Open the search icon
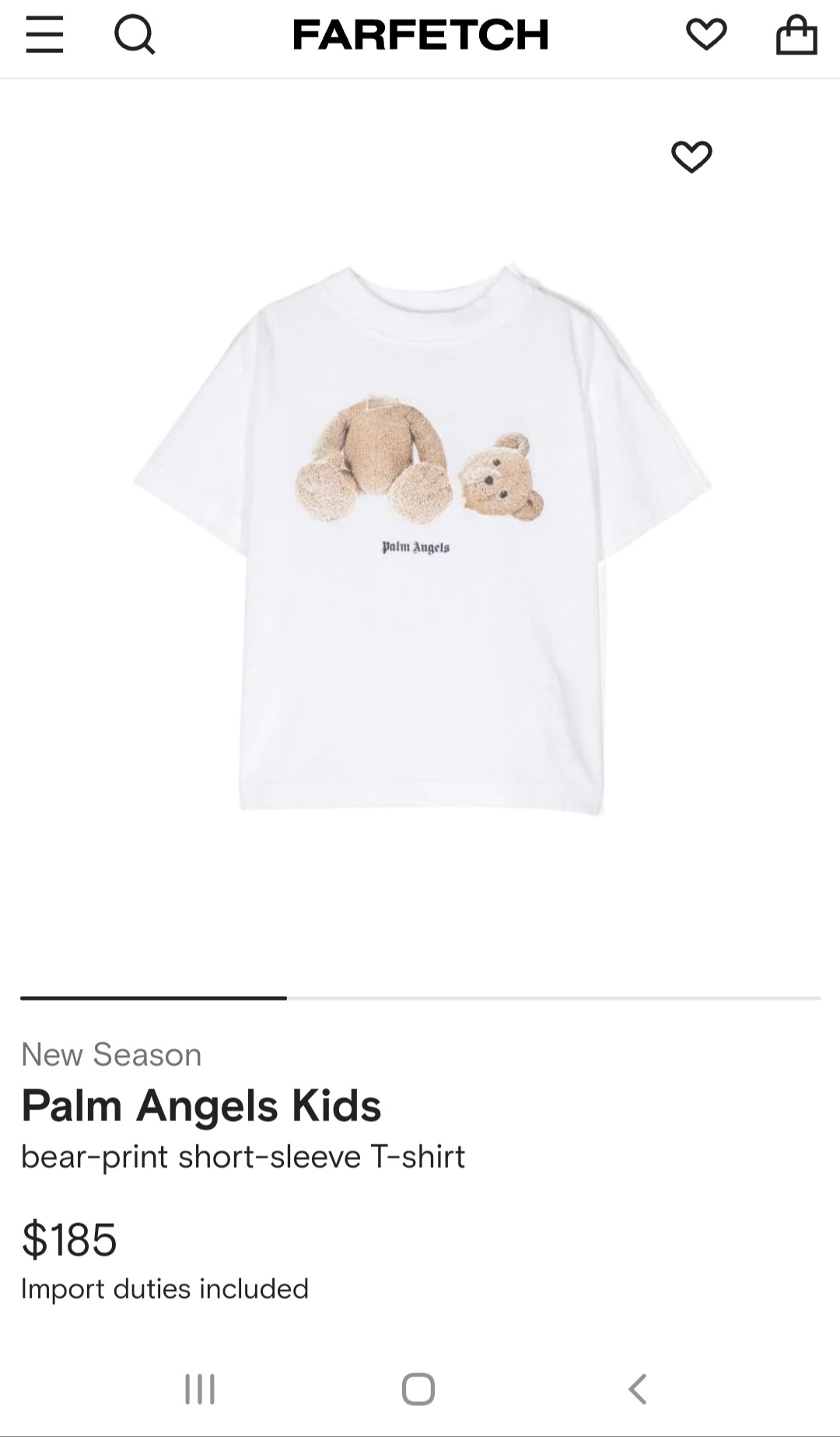 pos(135,36)
